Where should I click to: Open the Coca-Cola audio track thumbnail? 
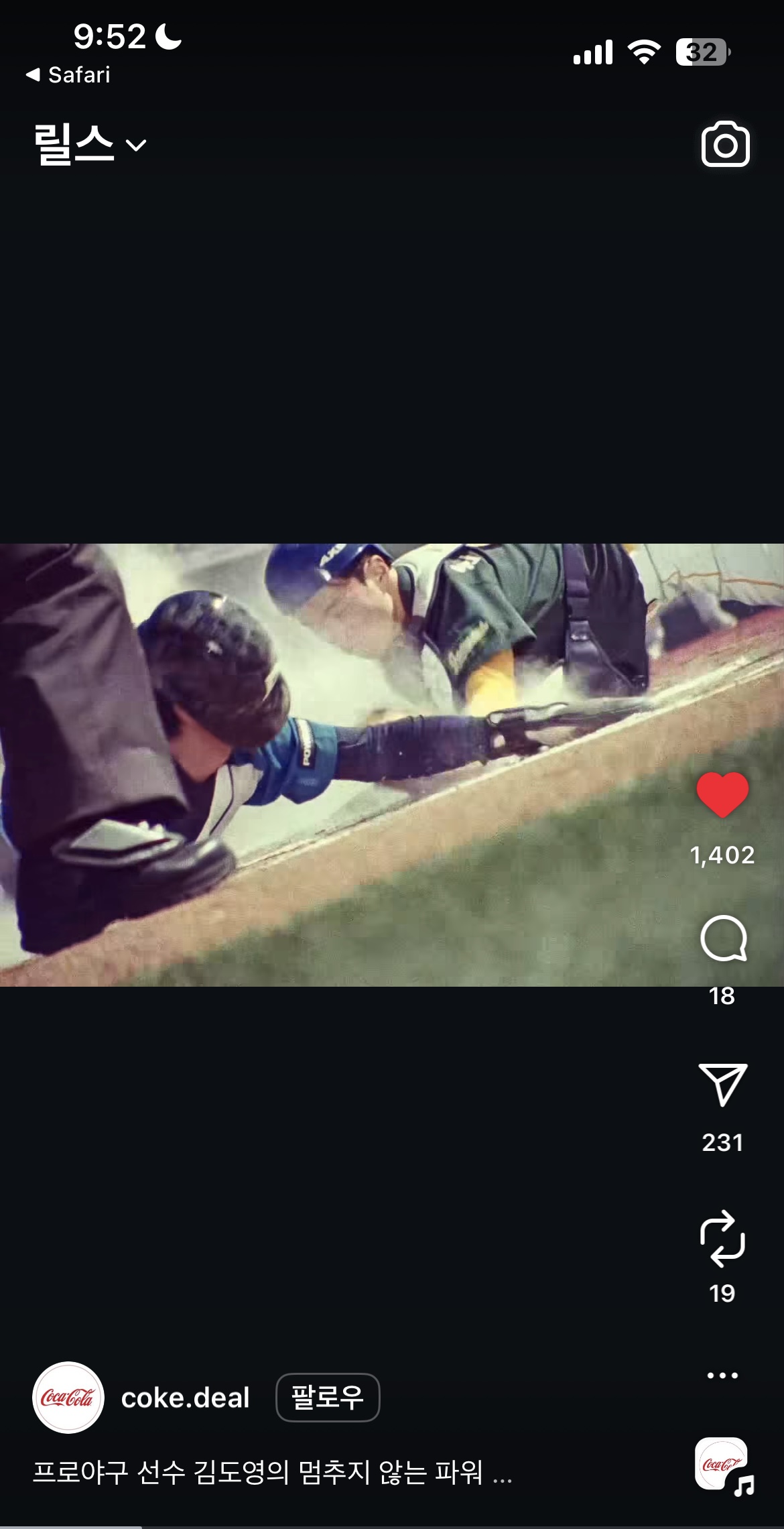pyautogui.click(x=723, y=1465)
